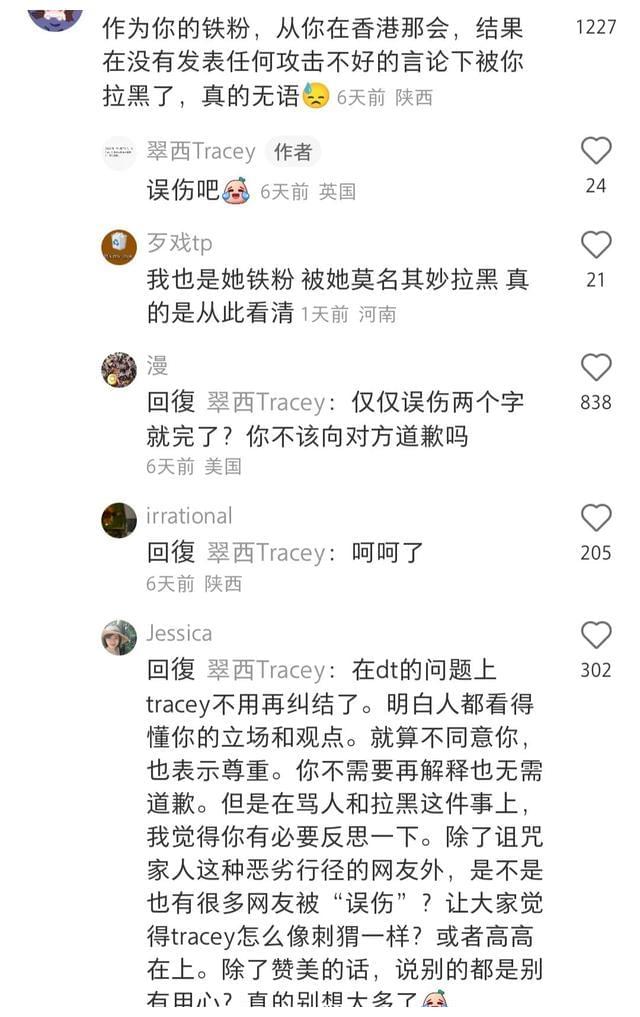Tap the username Jessica
Image resolution: width=640 pixels, height=1017 pixels.
click(179, 633)
